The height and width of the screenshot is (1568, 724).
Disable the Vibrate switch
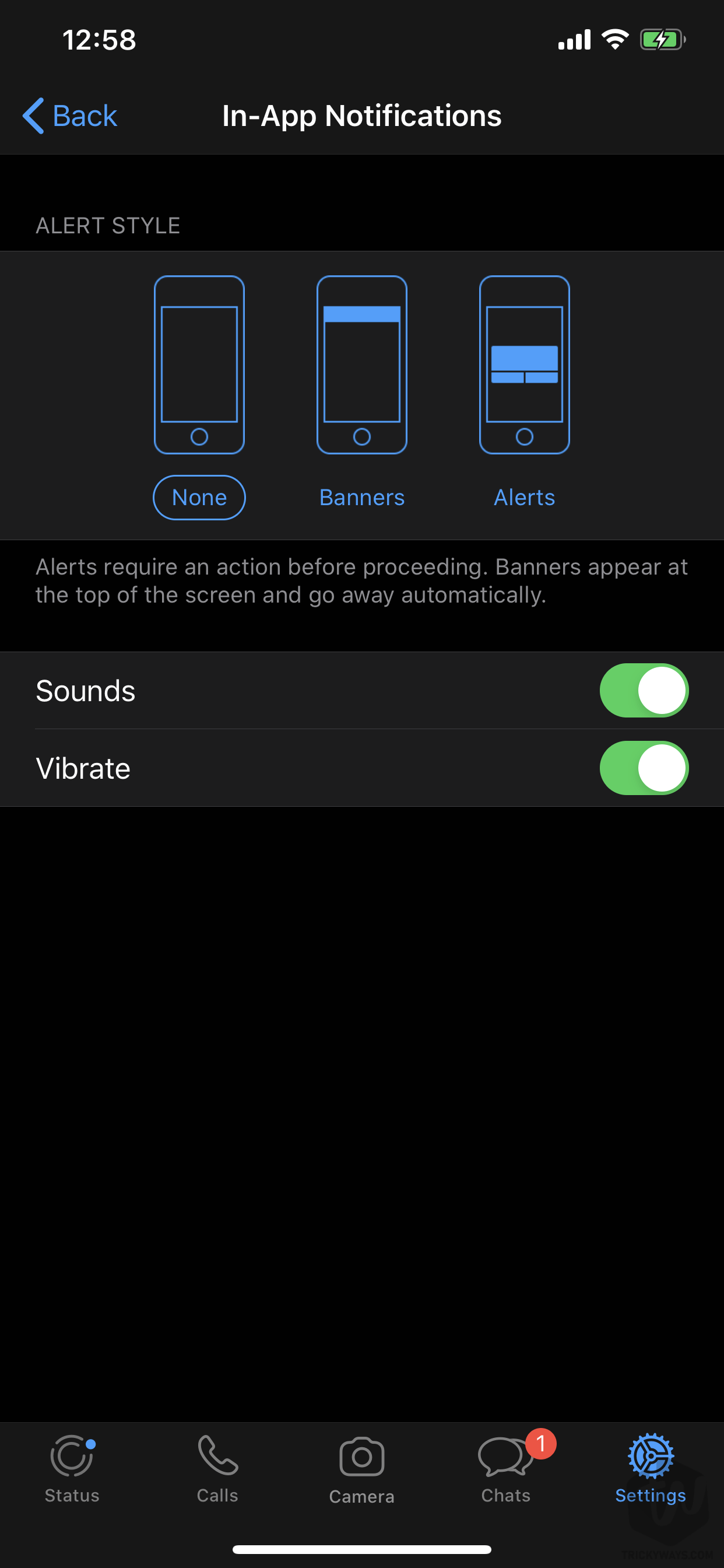644,768
